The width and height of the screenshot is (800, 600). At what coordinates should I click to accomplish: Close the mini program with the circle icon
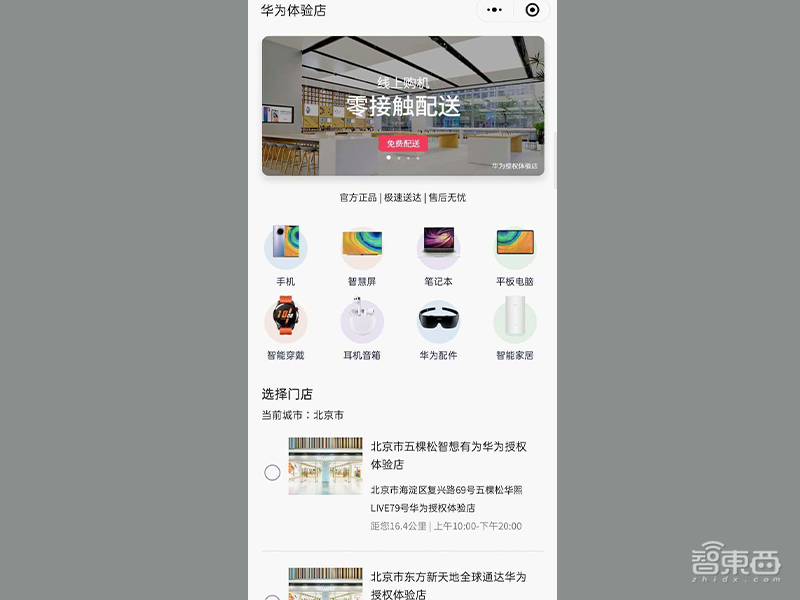(532, 10)
